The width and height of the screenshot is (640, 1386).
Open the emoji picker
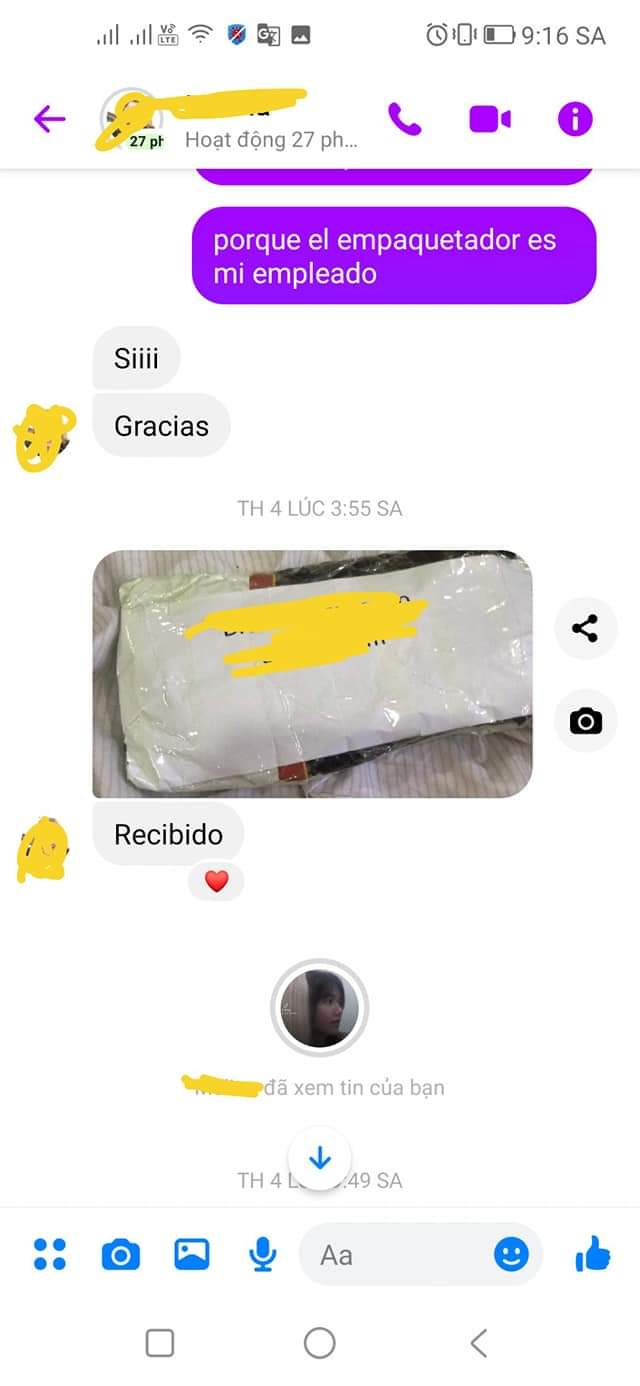click(511, 1254)
